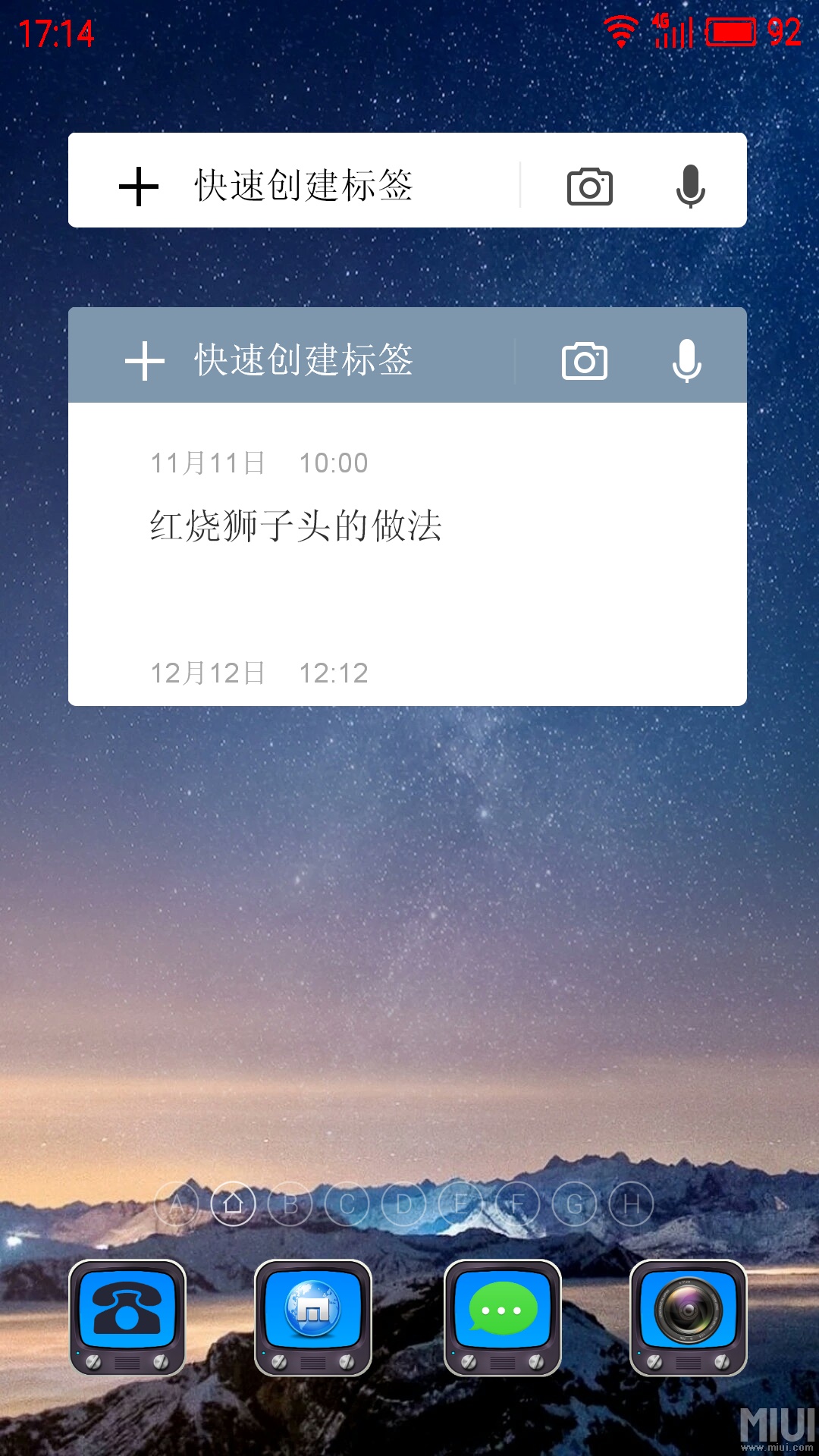The height and width of the screenshot is (1456, 819).
Task: Open the Messages app in the dock
Action: (x=503, y=1318)
